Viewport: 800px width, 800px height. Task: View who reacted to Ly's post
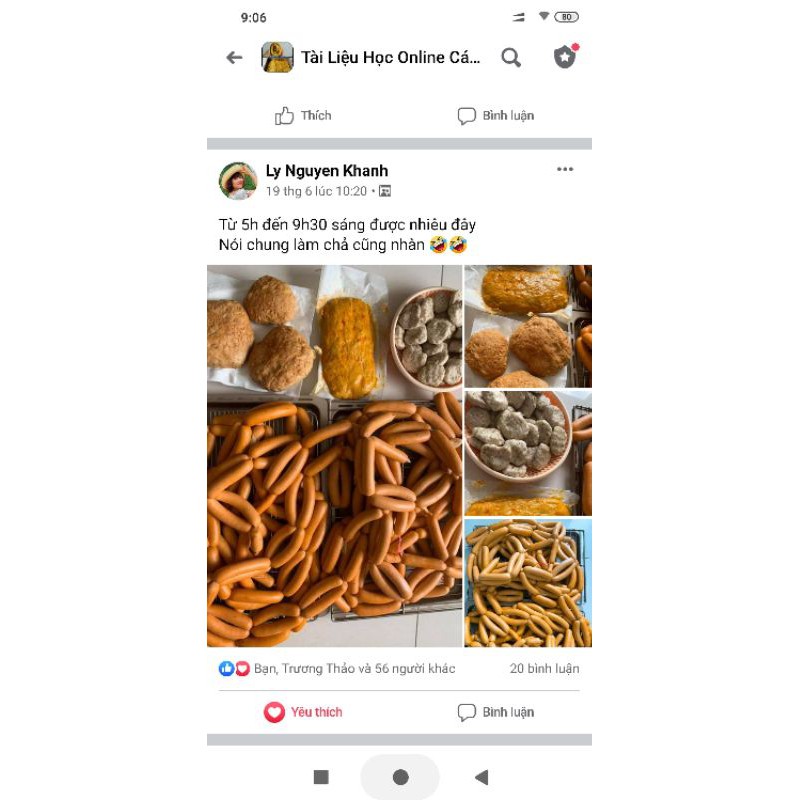[x=336, y=669]
